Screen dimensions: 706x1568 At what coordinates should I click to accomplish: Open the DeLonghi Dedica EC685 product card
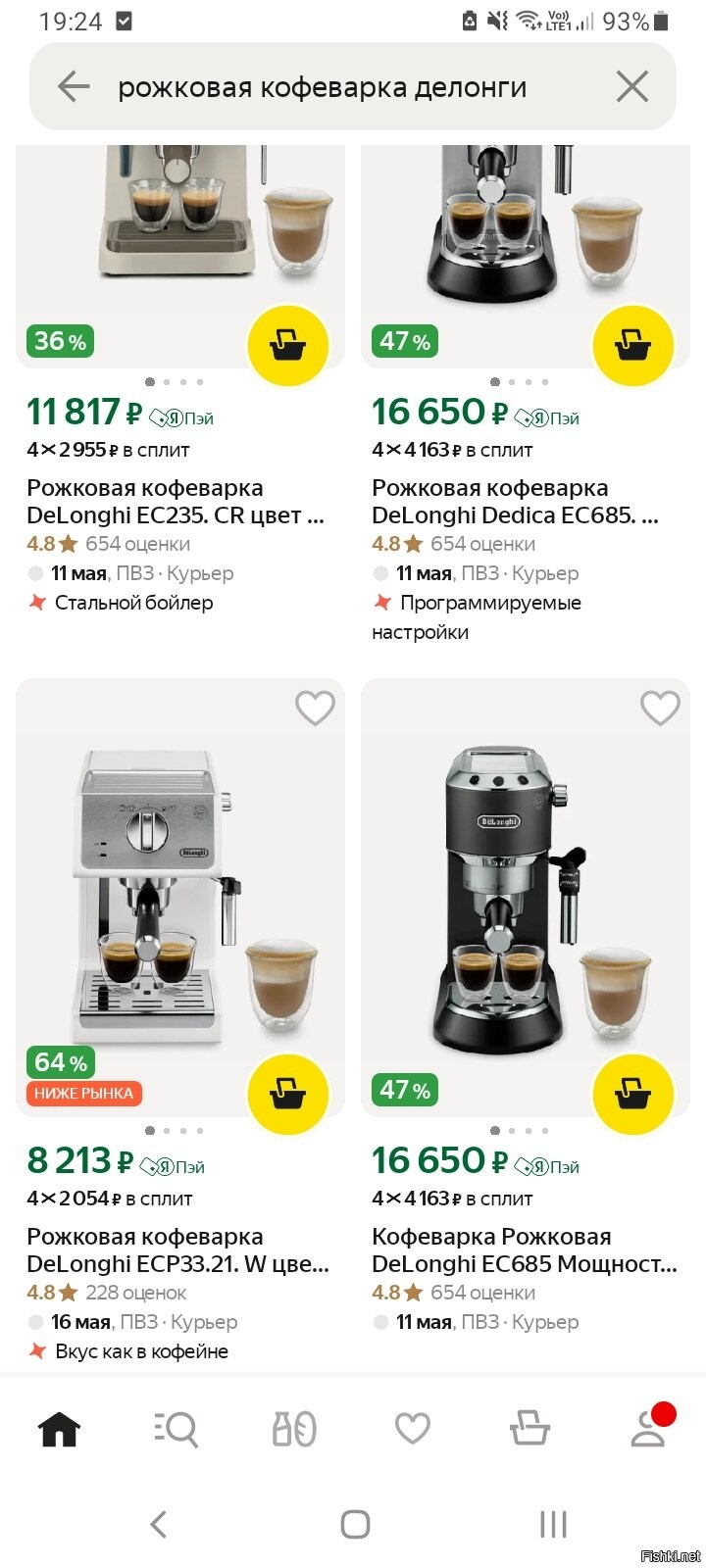pos(515,502)
